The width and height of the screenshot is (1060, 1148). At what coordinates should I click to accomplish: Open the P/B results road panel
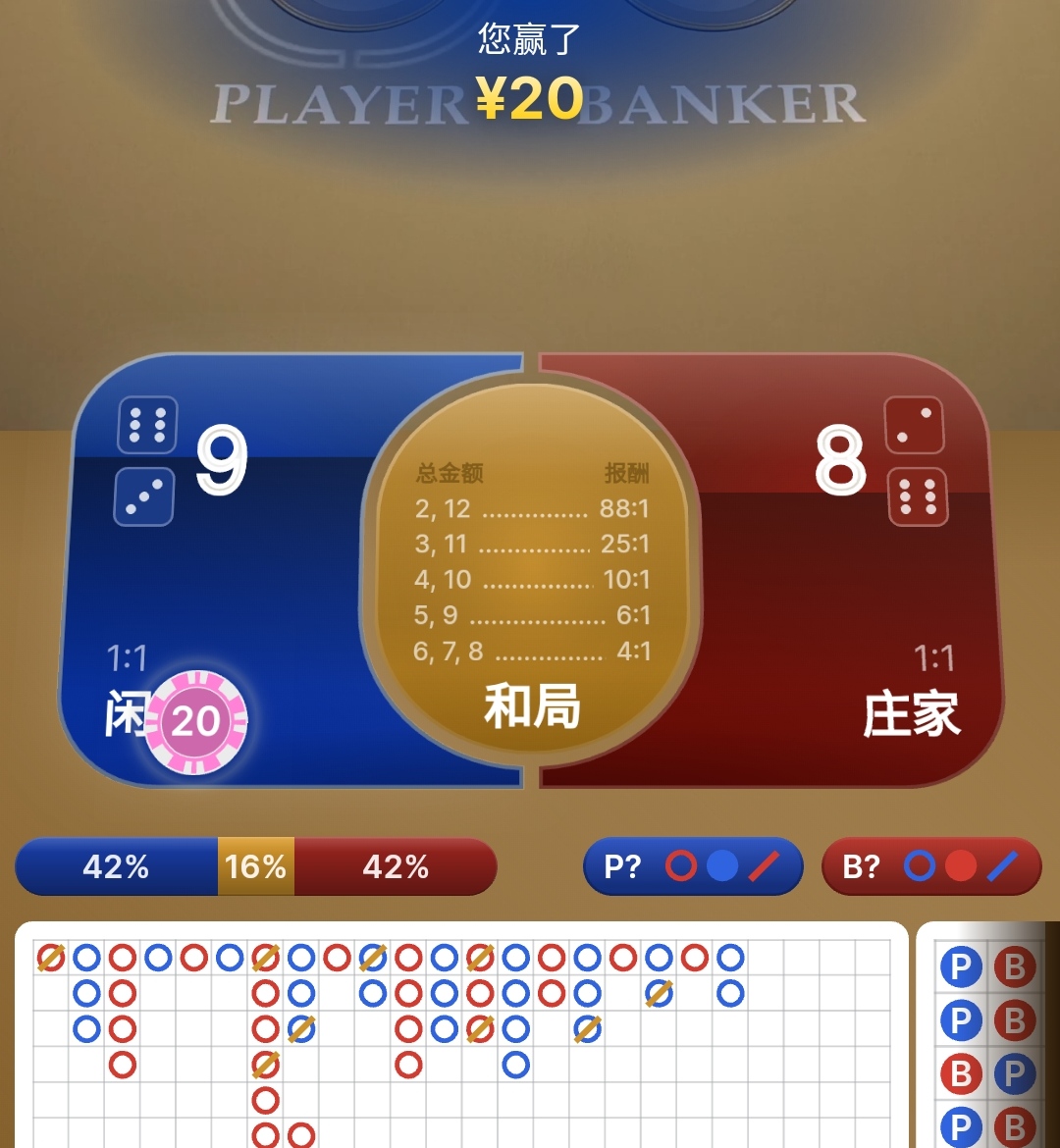click(987, 1040)
